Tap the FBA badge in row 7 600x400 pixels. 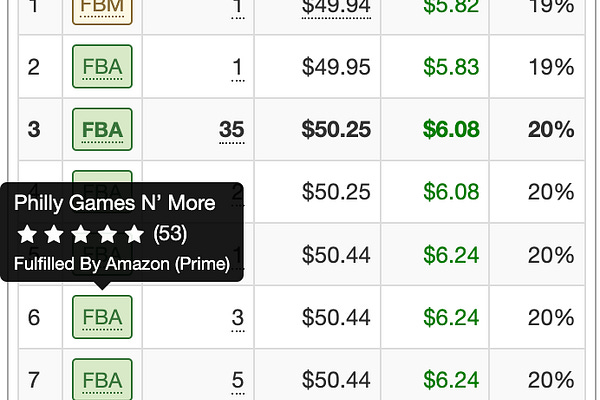102,380
